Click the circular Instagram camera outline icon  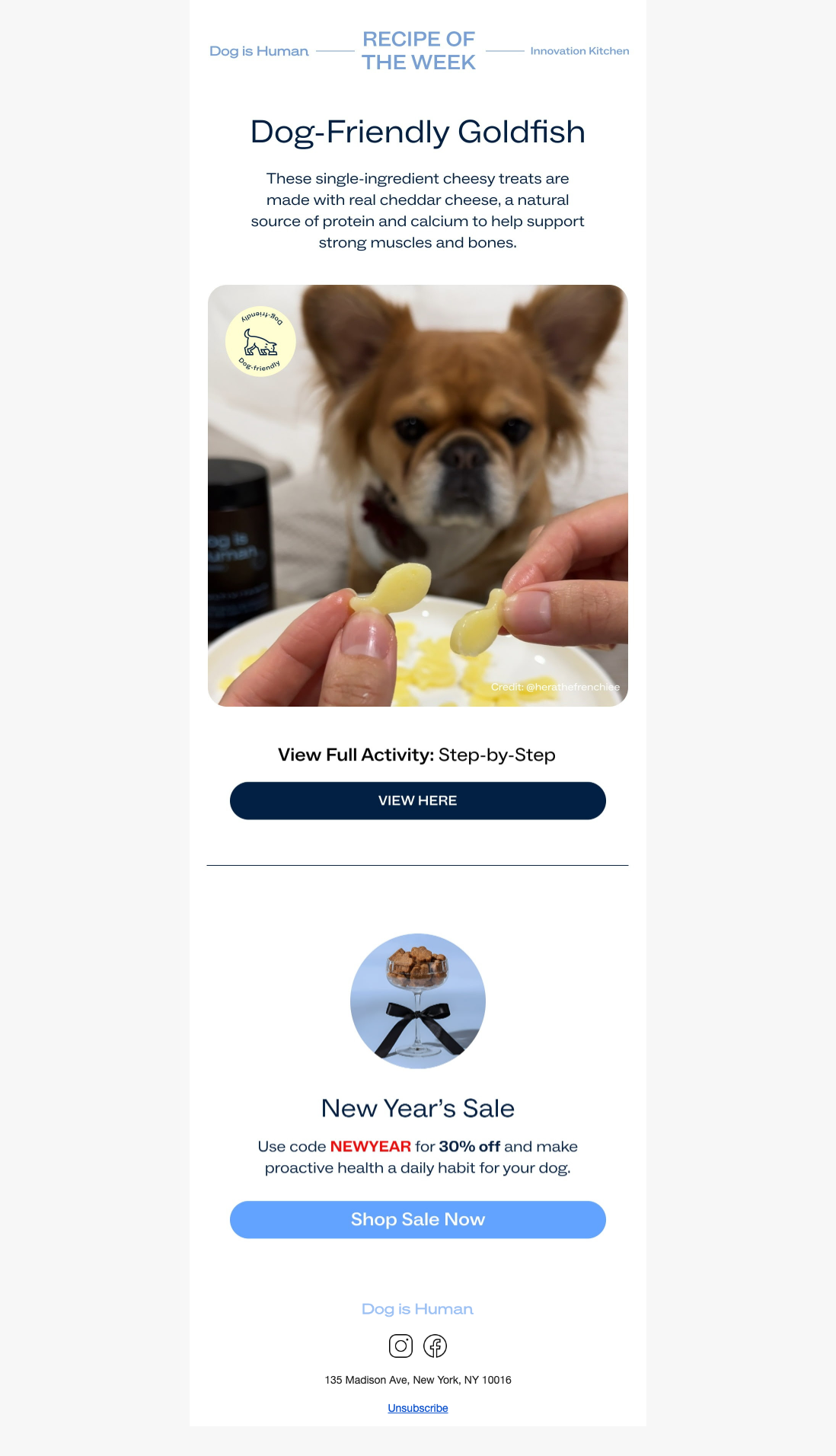click(399, 1346)
